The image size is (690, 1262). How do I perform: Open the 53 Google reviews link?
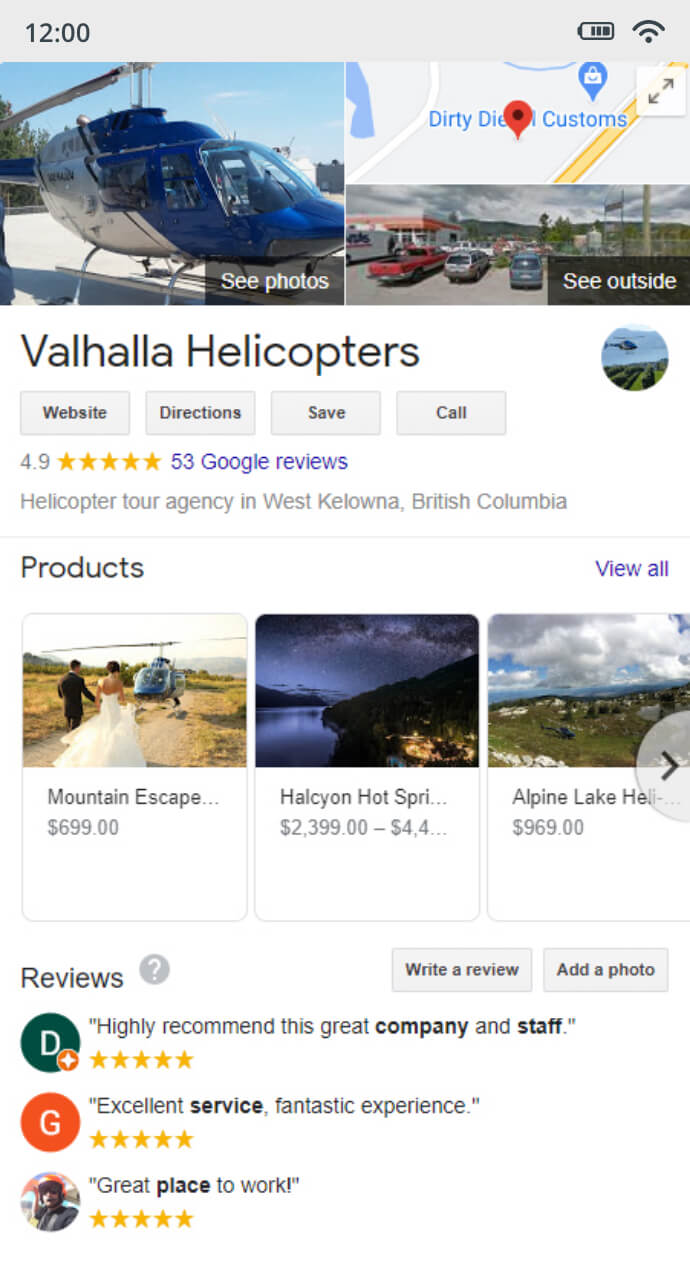point(259,462)
